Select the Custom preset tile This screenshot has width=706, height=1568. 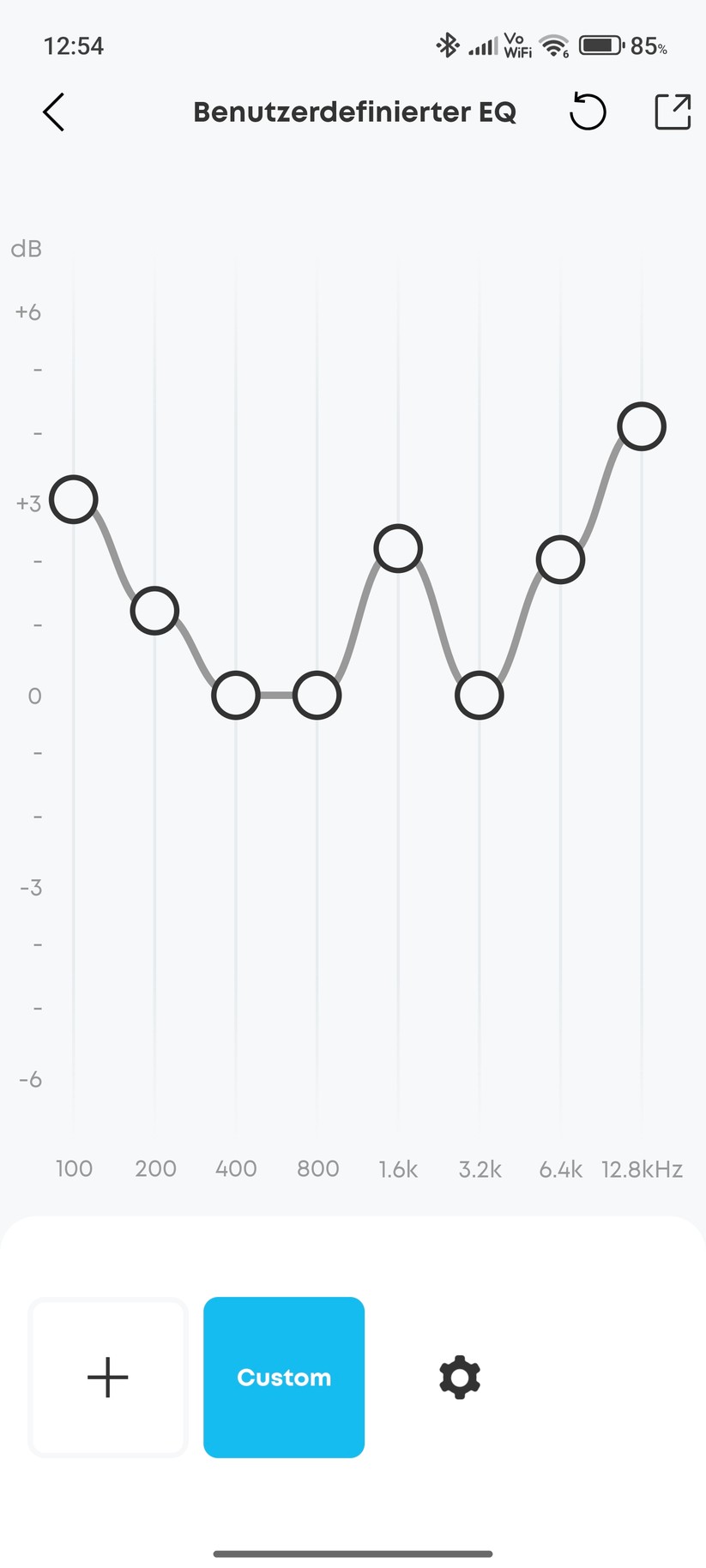[x=284, y=1377]
